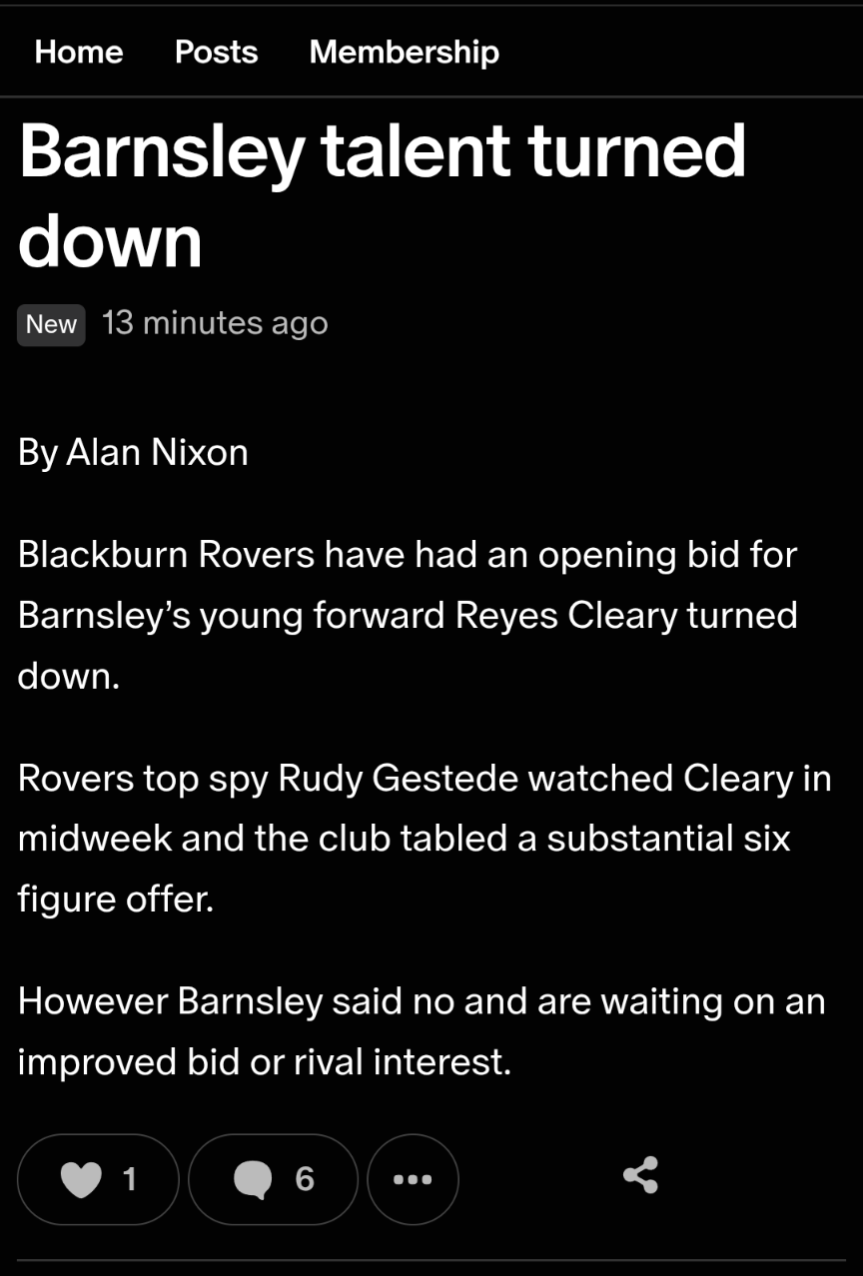Viewport: 863px width, 1276px height.
Task: Like this Barnsley post
Action: tap(98, 1180)
